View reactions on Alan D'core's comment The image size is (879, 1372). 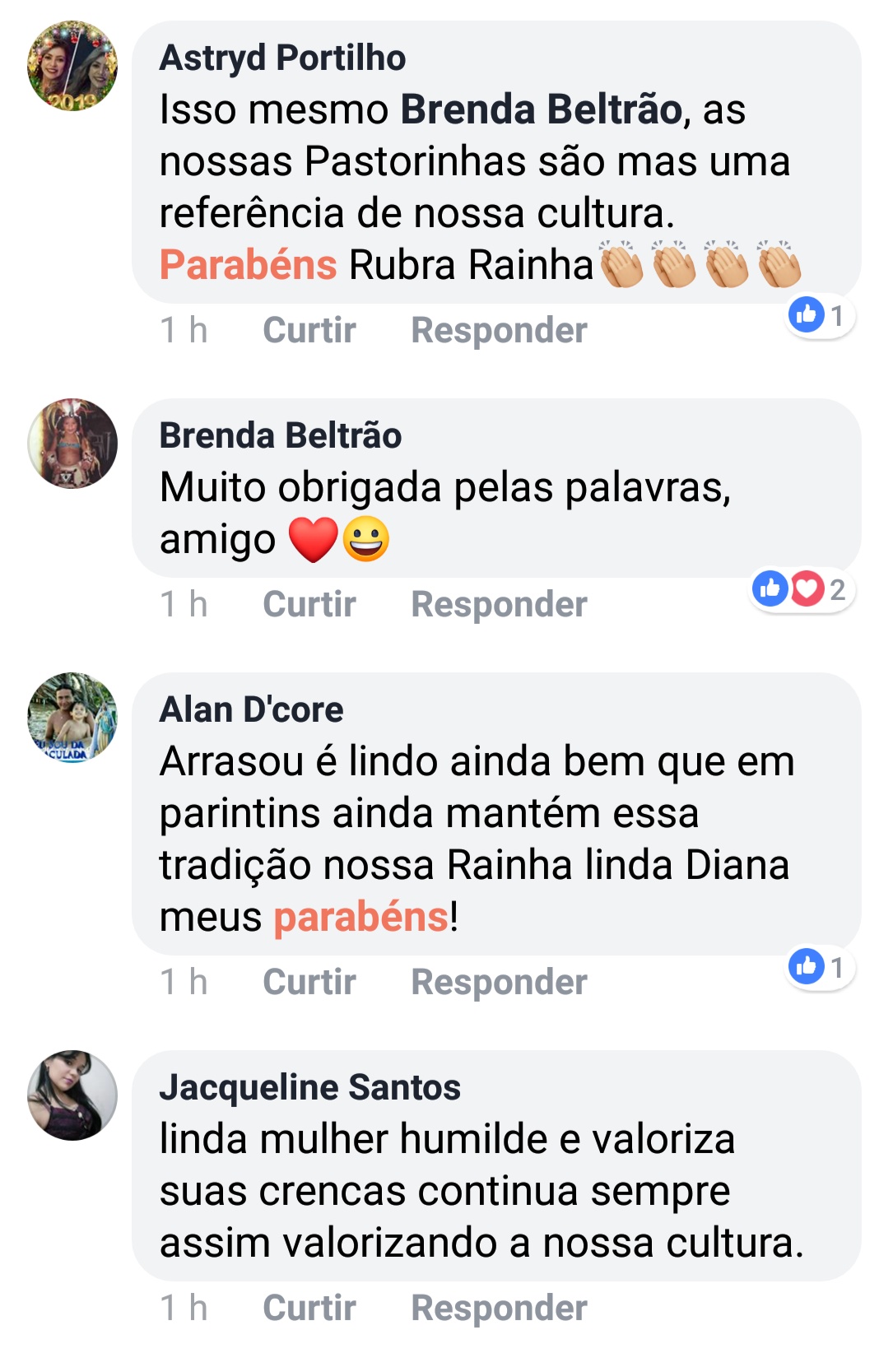click(819, 967)
